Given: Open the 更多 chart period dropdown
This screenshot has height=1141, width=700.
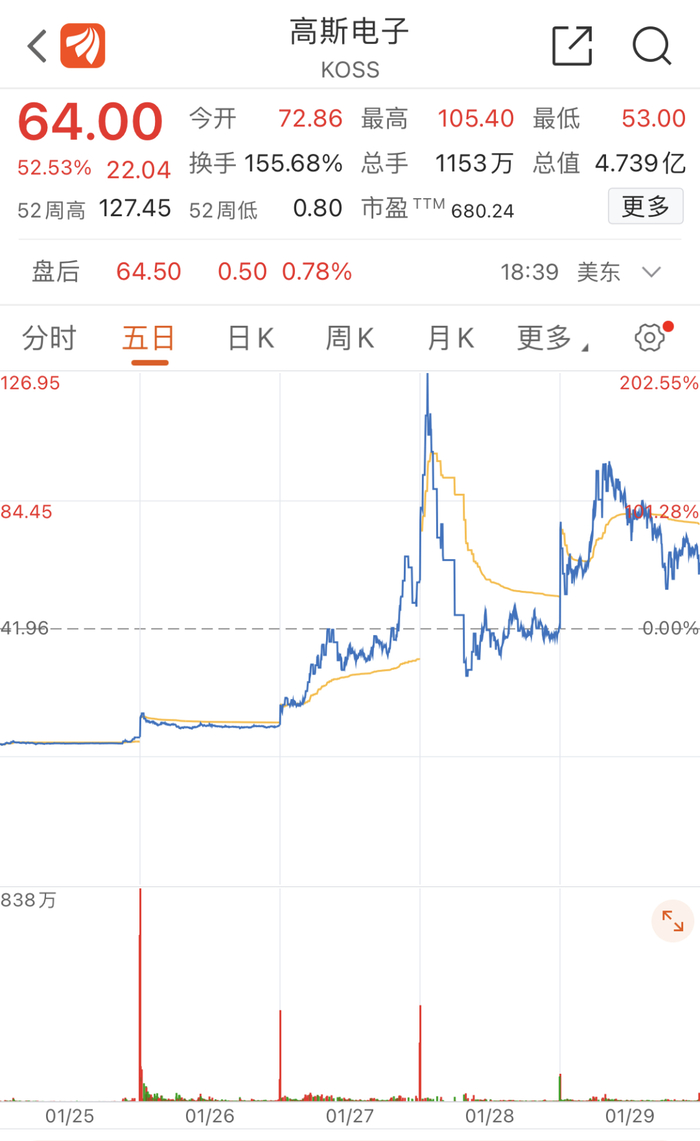Looking at the screenshot, I should coord(552,338).
